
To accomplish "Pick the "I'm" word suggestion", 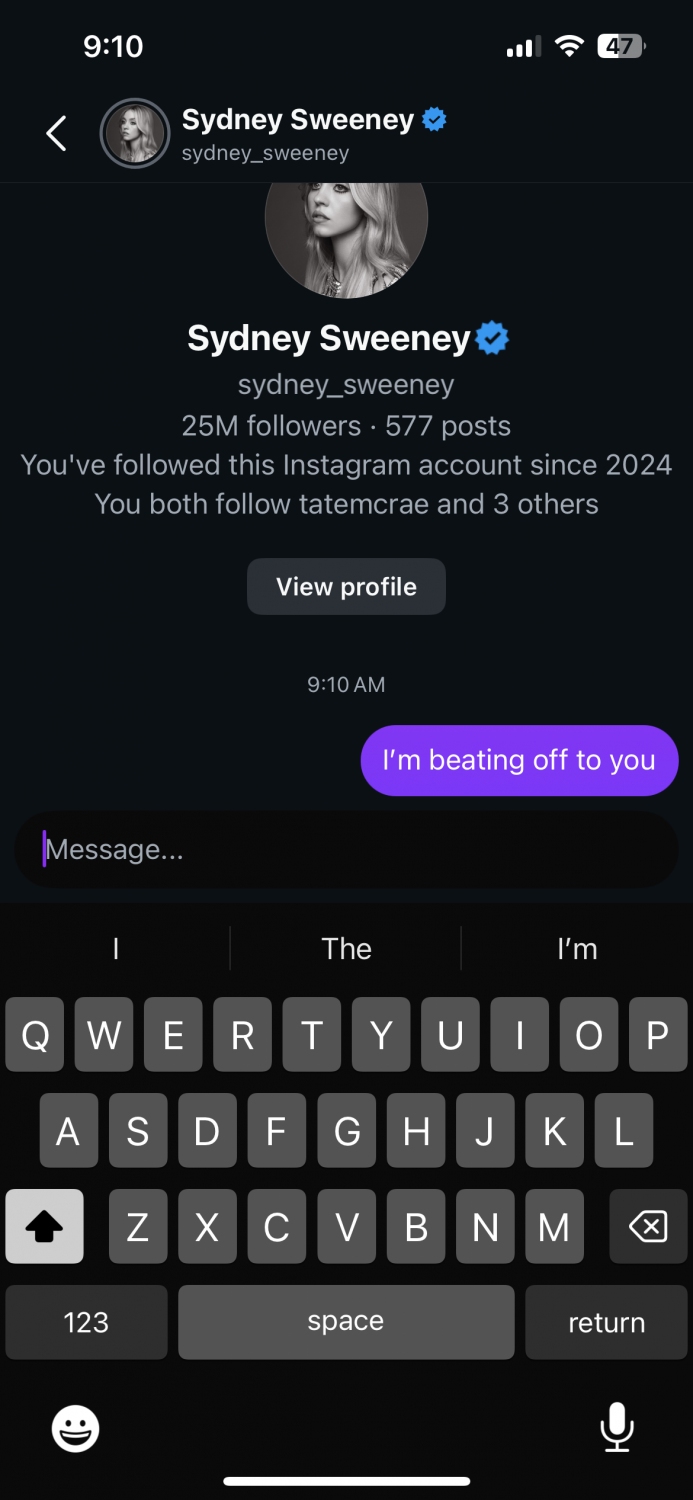I will [577, 949].
